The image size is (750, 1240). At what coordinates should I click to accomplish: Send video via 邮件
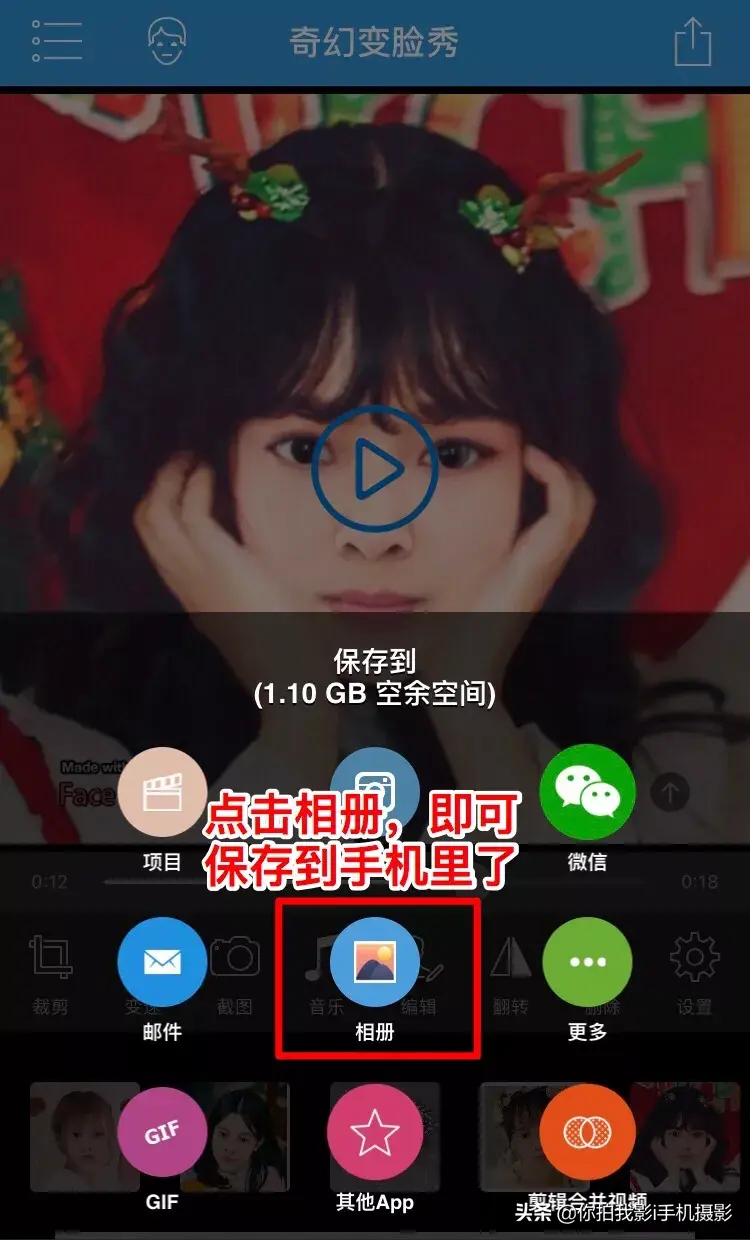162,962
